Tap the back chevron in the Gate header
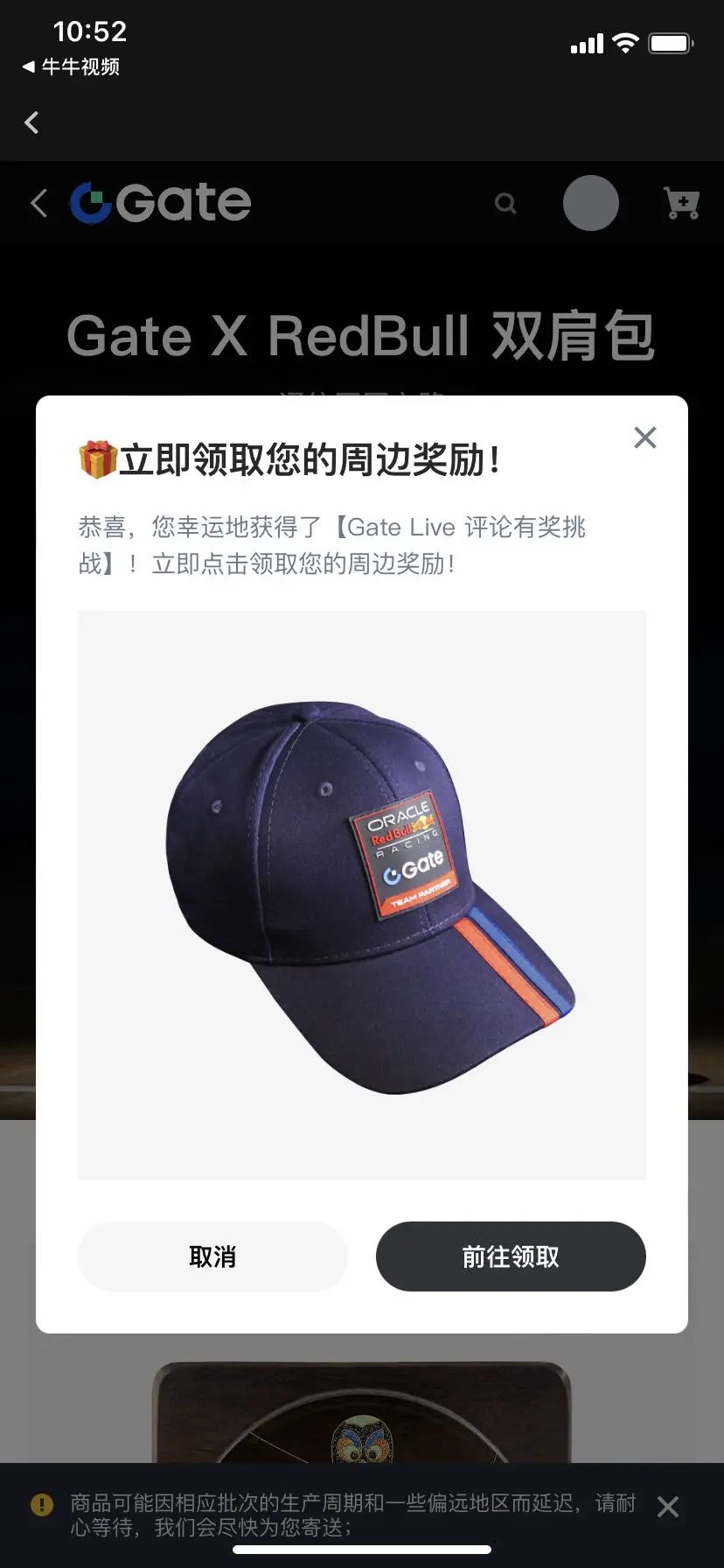This screenshot has width=724, height=1568. 38,202
